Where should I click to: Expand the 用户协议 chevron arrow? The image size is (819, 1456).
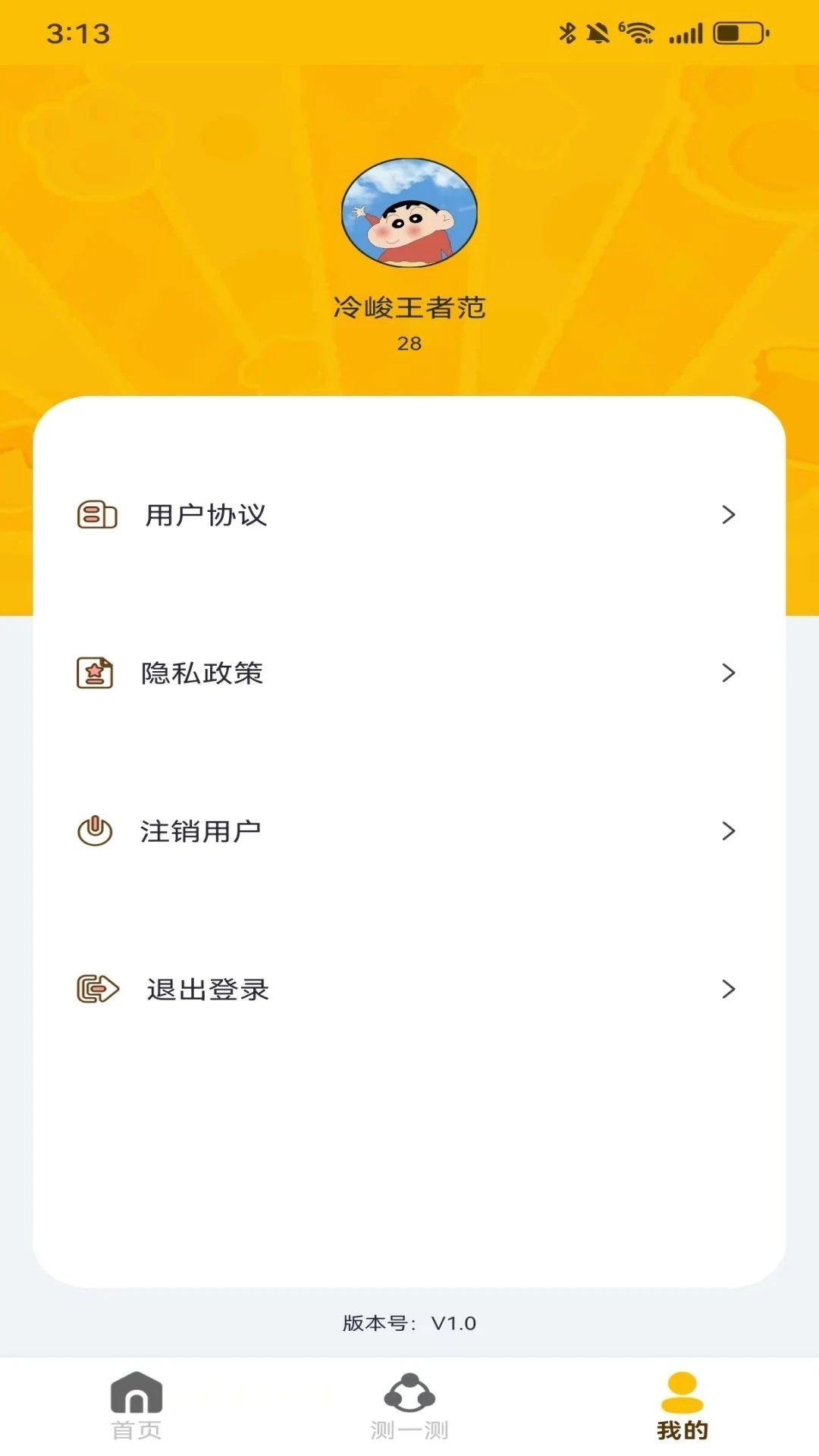(730, 515)
